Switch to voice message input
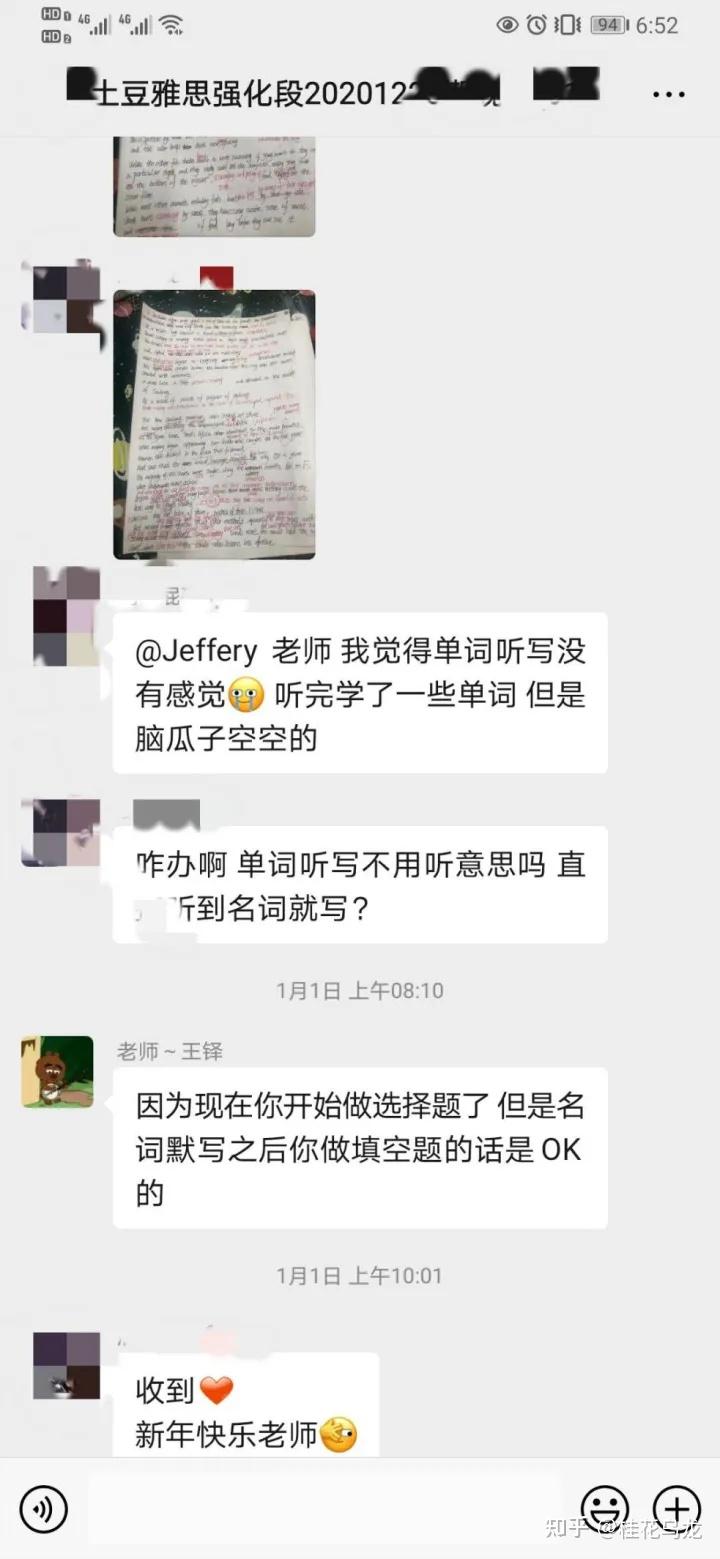 pos(43,1508)
